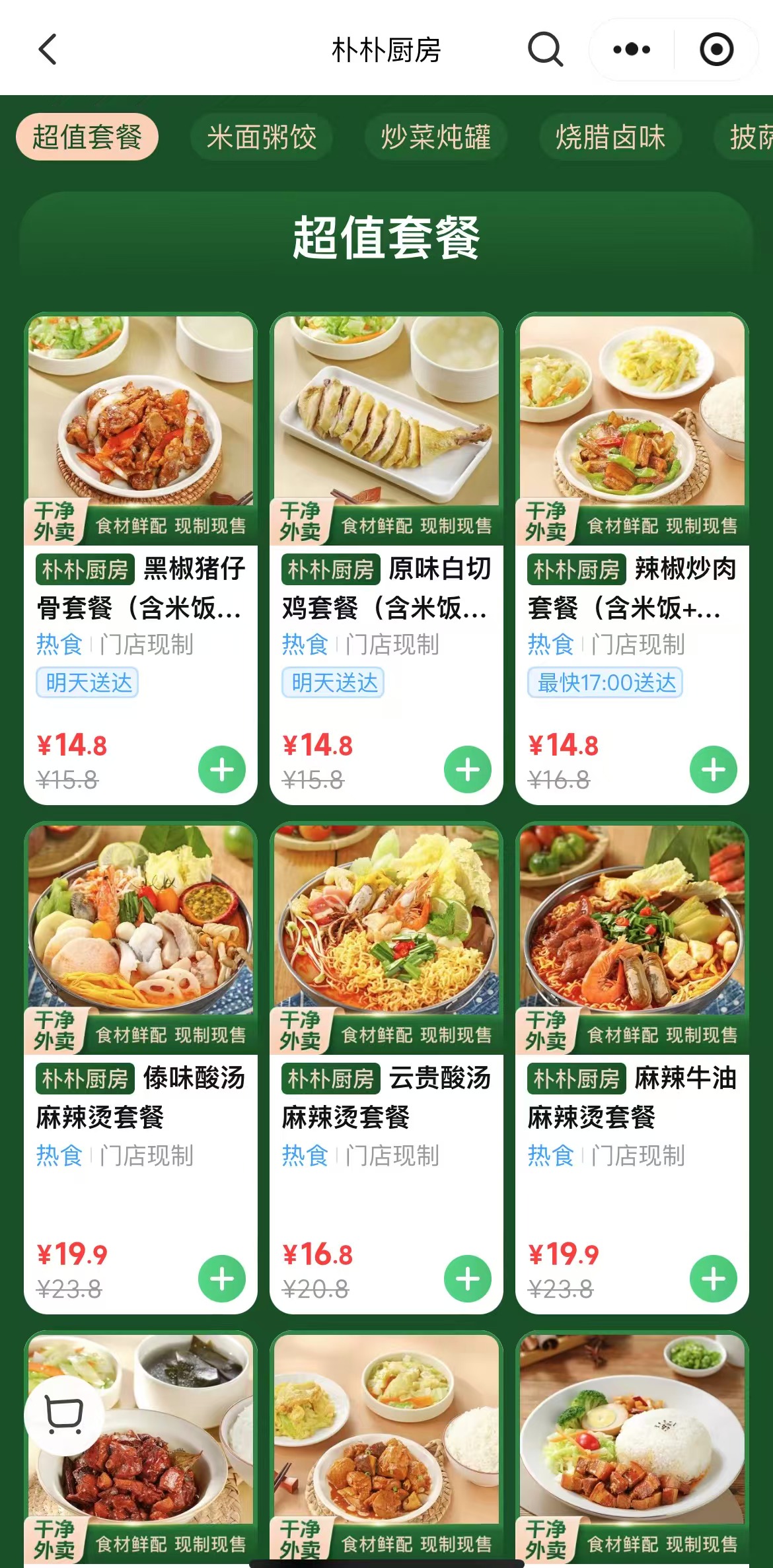Select the 超值套餐 category tab
The width and height of the screenshot is (773, 1568).
point(87,137)
